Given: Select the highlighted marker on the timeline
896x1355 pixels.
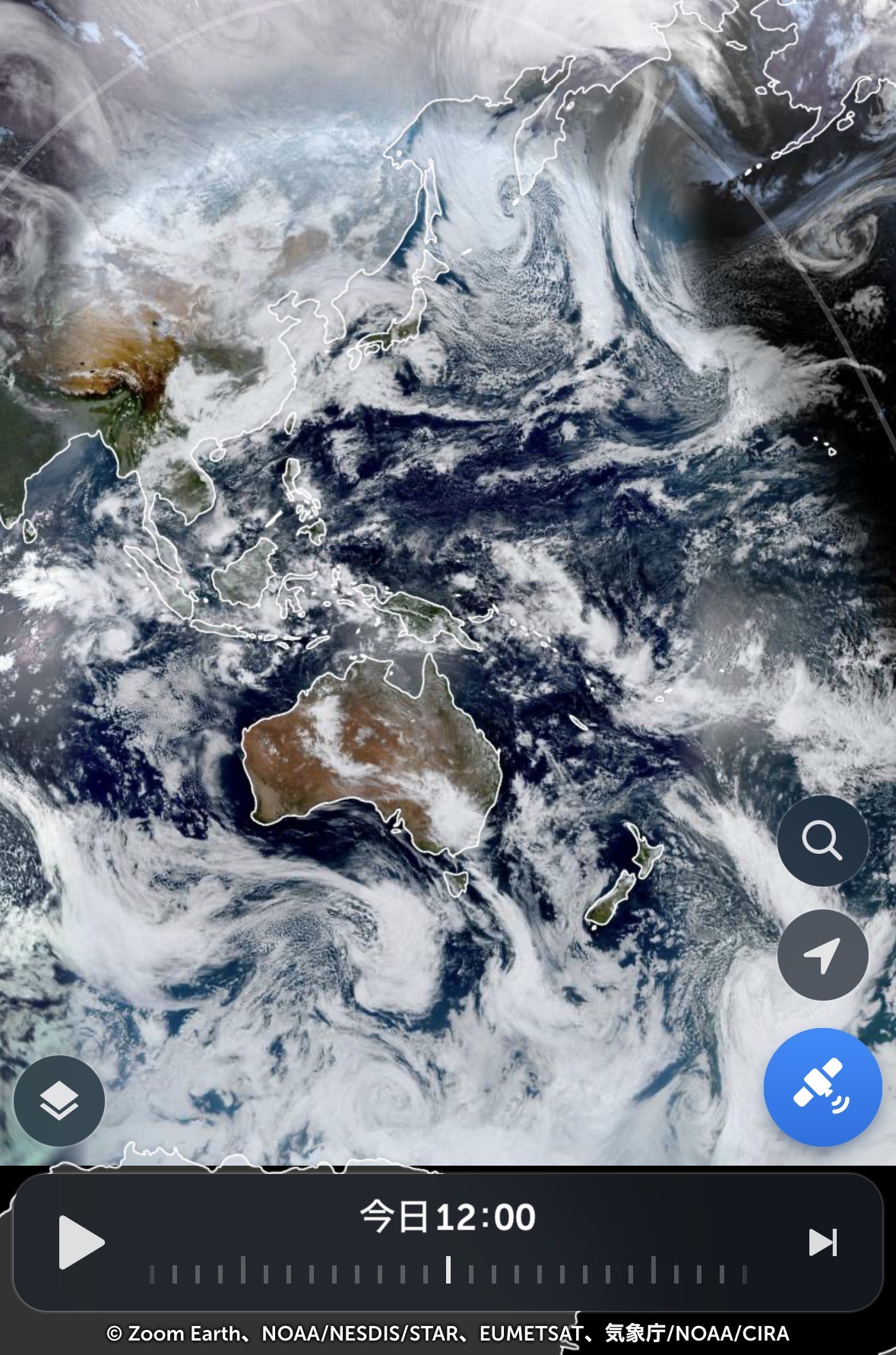Looking at the screenshot, I should pos(448,1270).
